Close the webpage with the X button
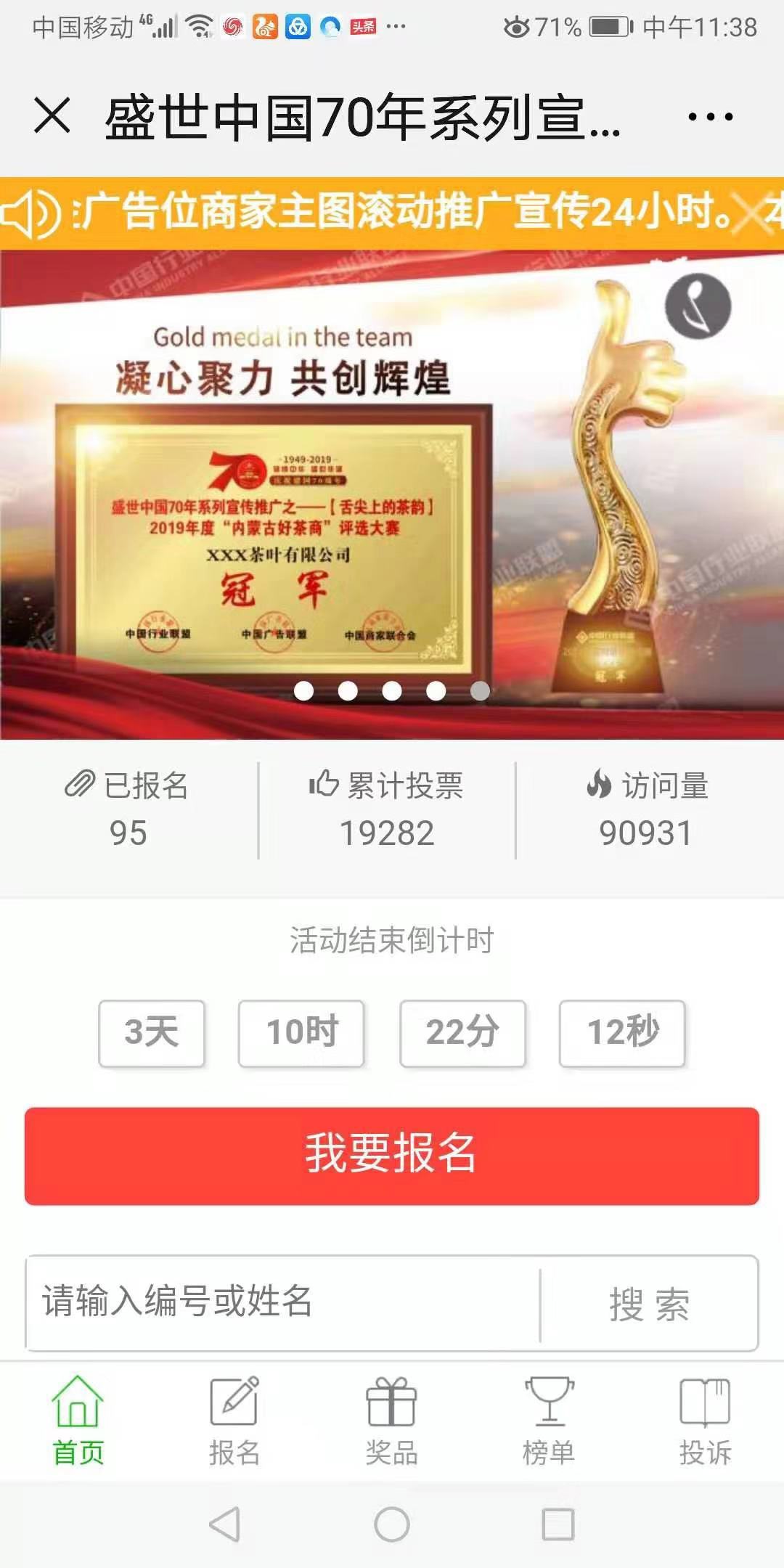 coord(52,116)
